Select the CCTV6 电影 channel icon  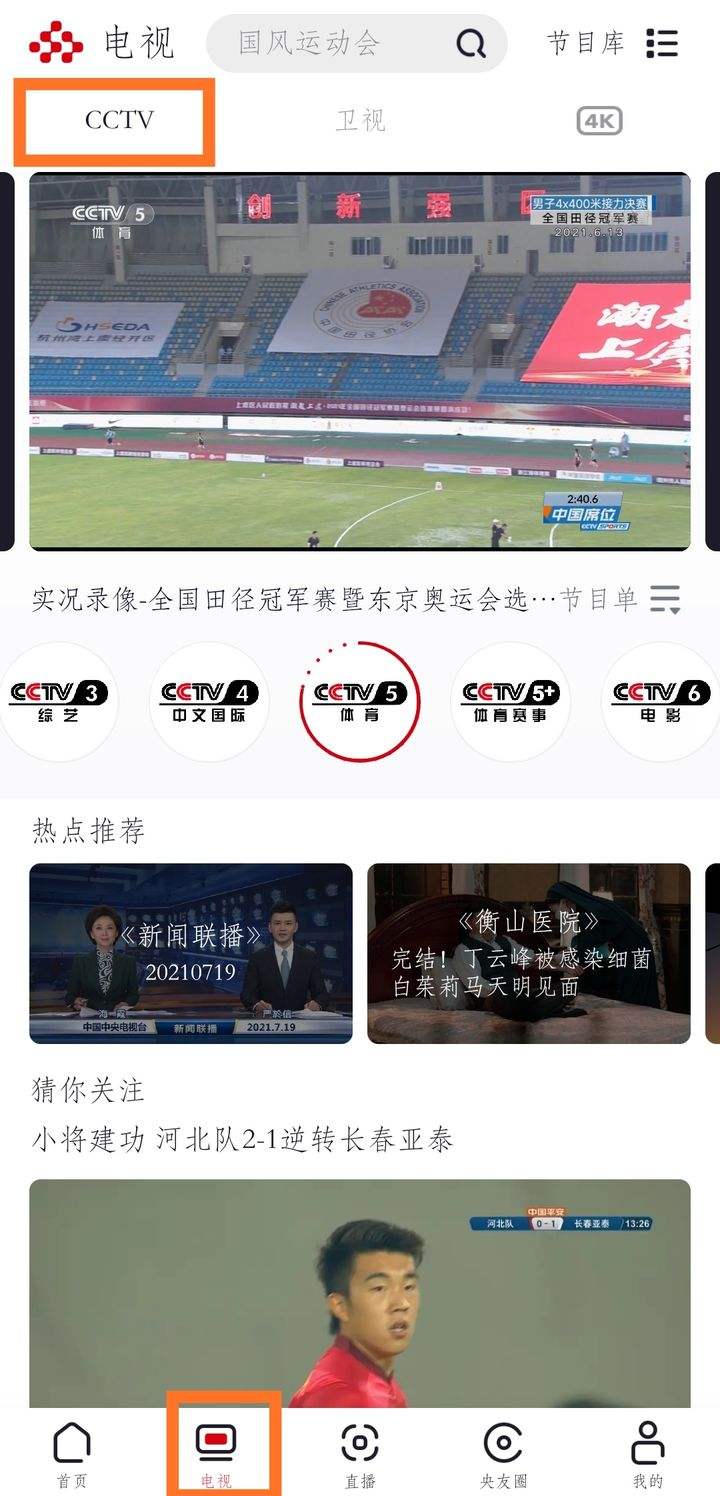(x=660, y=700)
